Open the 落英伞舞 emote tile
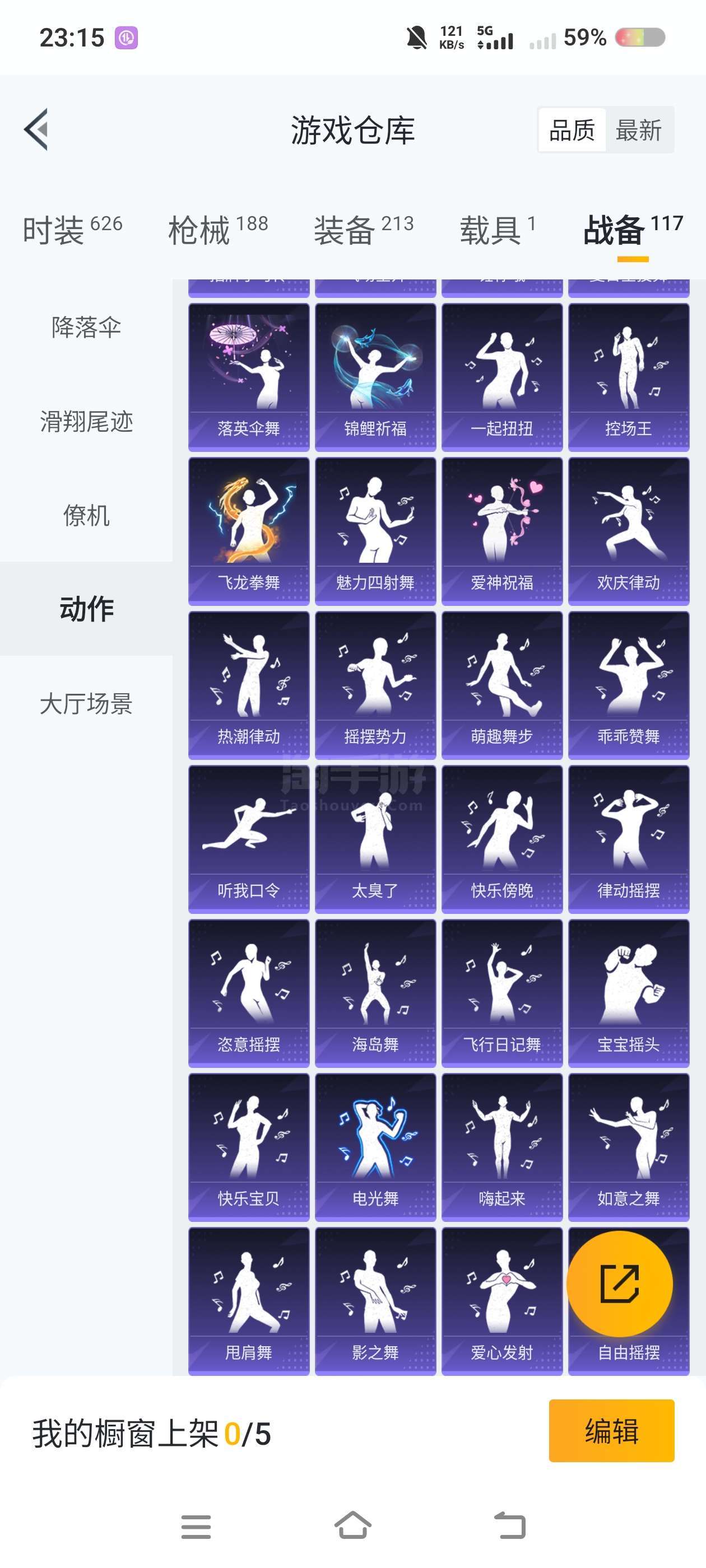Image resolution: width=706 pixels, height=1568 pixels. click(249, 377)
